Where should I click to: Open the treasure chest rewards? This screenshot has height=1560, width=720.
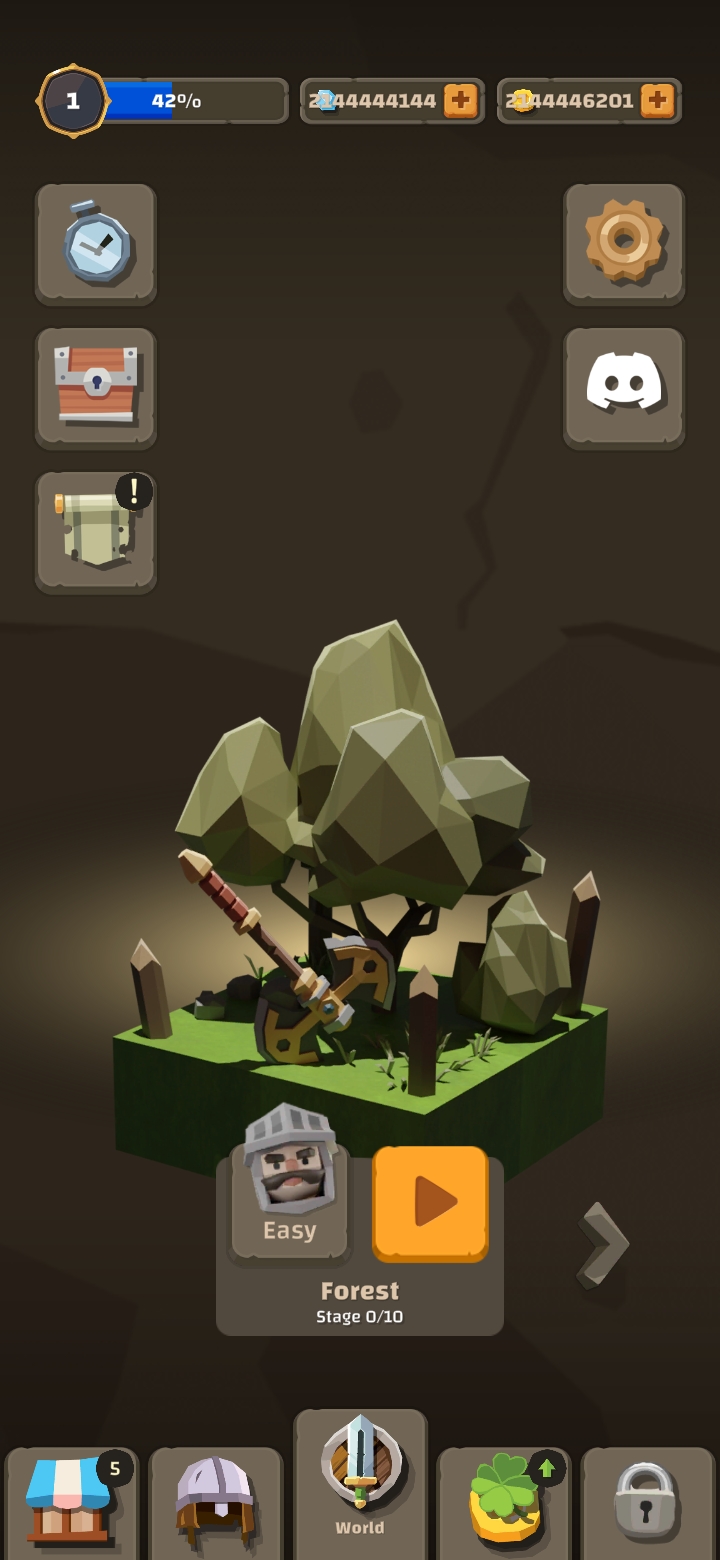tap(96, 388)
